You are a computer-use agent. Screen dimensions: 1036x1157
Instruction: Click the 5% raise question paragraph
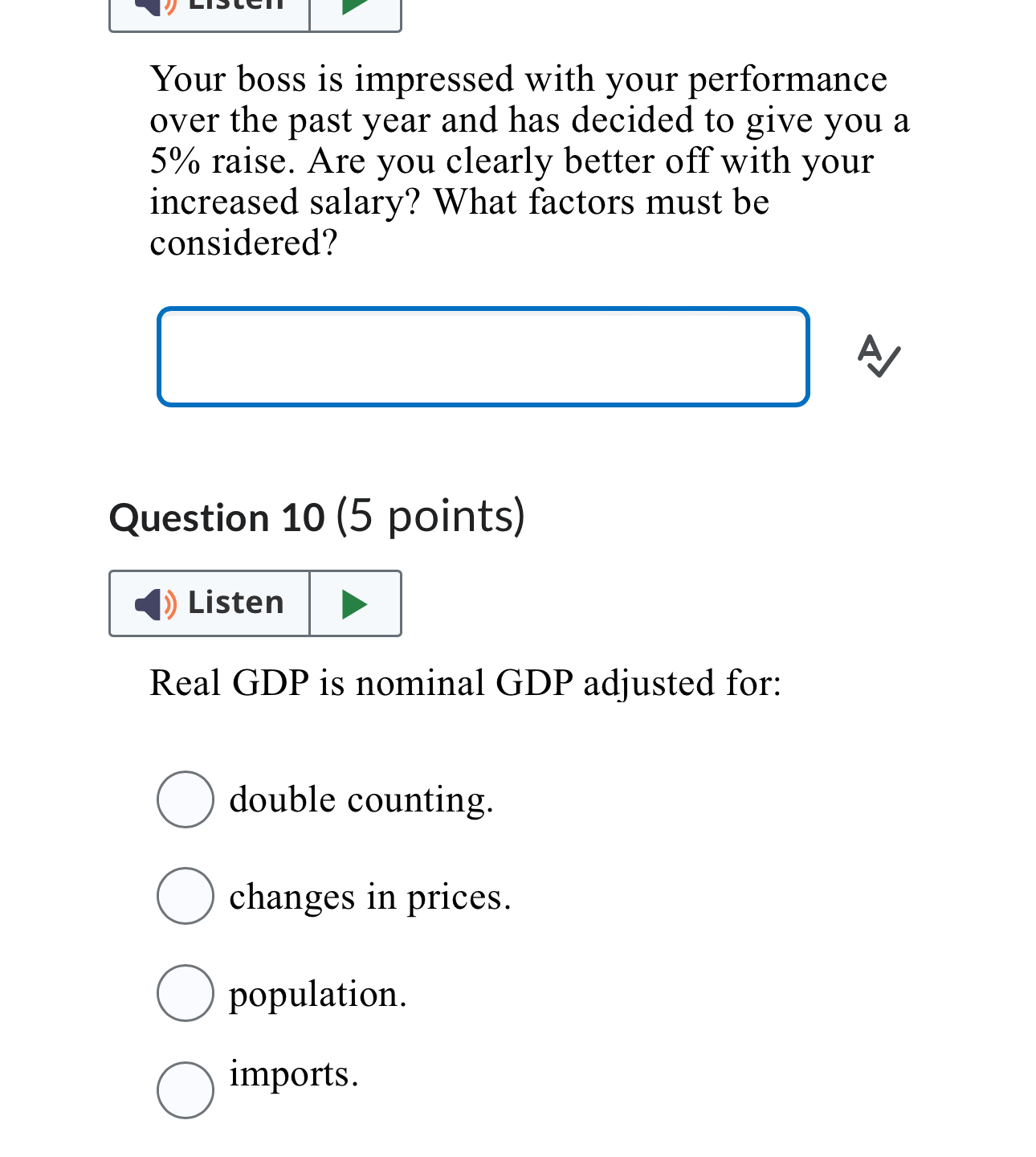(530, 161)
